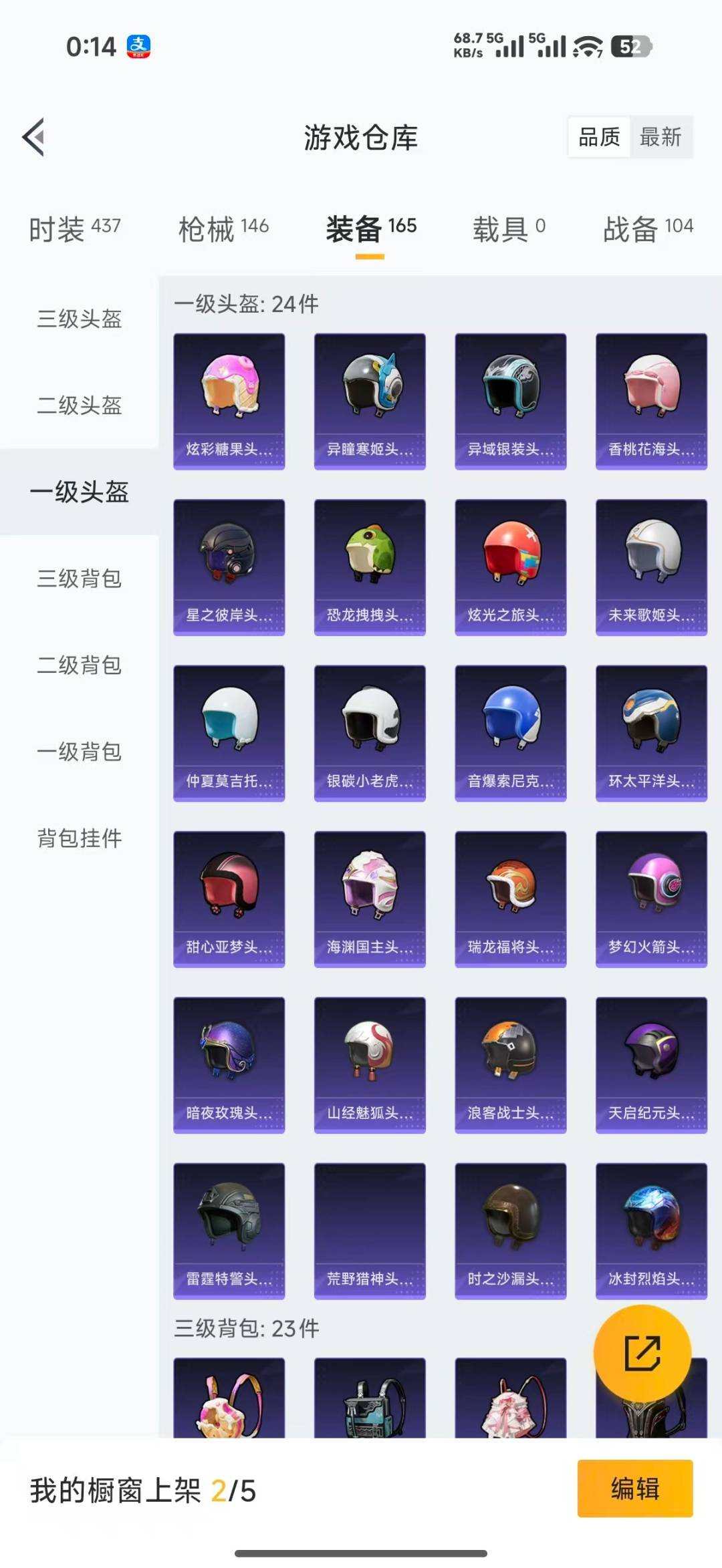Sort the warehouse by 品质
Screen dimensions: 722x1568
599,138
